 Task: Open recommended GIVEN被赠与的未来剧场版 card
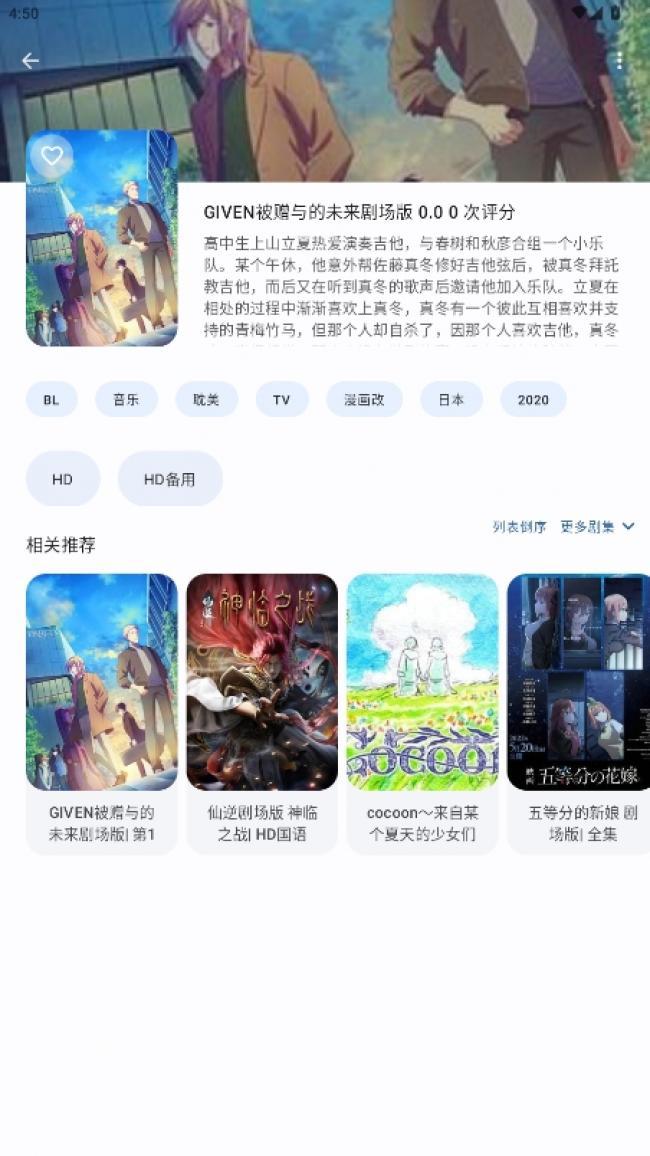[101, 712]
